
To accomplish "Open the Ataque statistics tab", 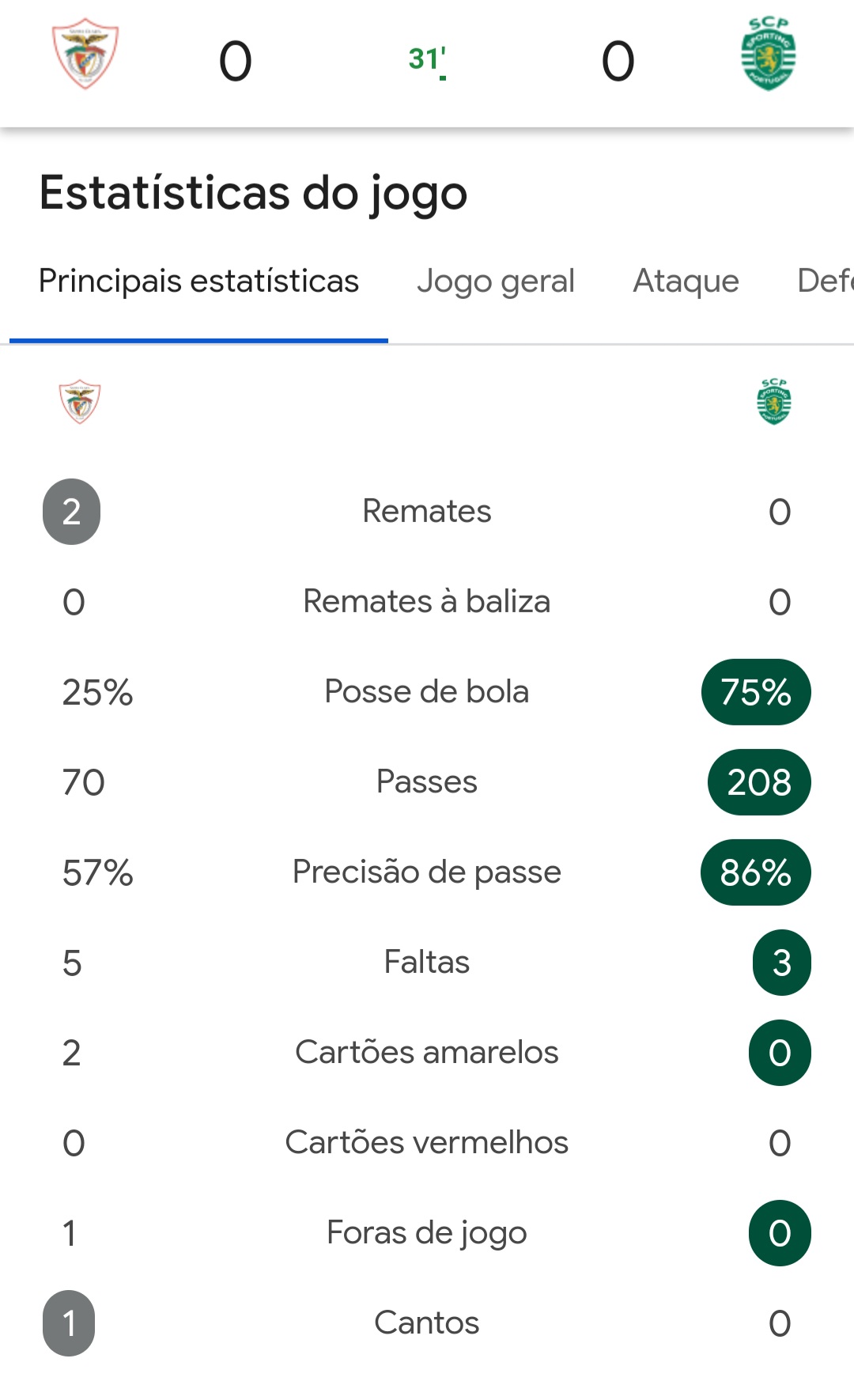I will pyautogui.click(x=686, y=282).
